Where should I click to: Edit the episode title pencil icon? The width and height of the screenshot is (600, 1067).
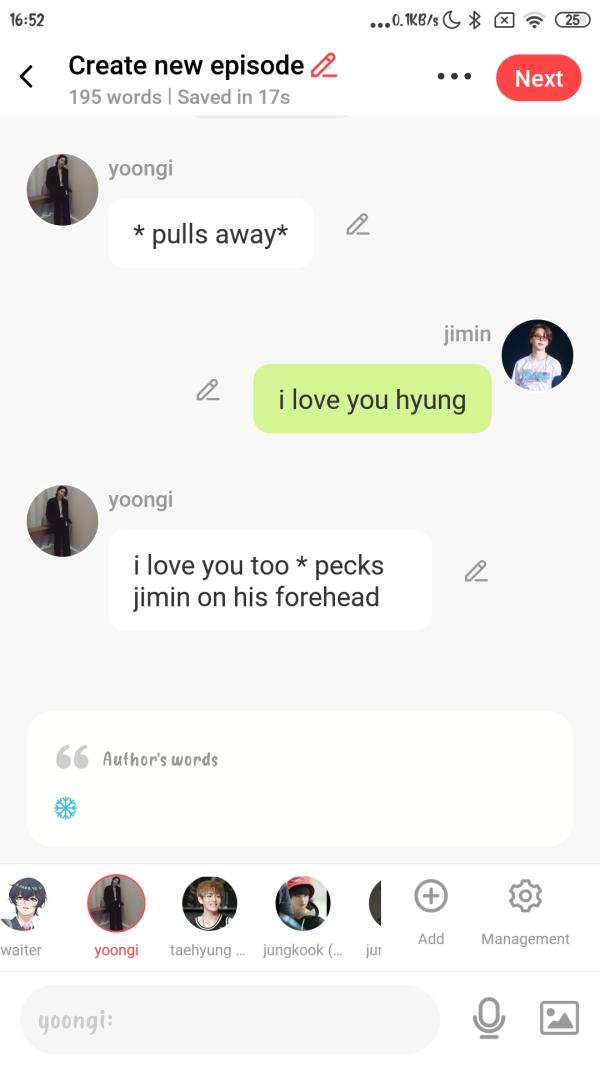click(x=324, y=66)
